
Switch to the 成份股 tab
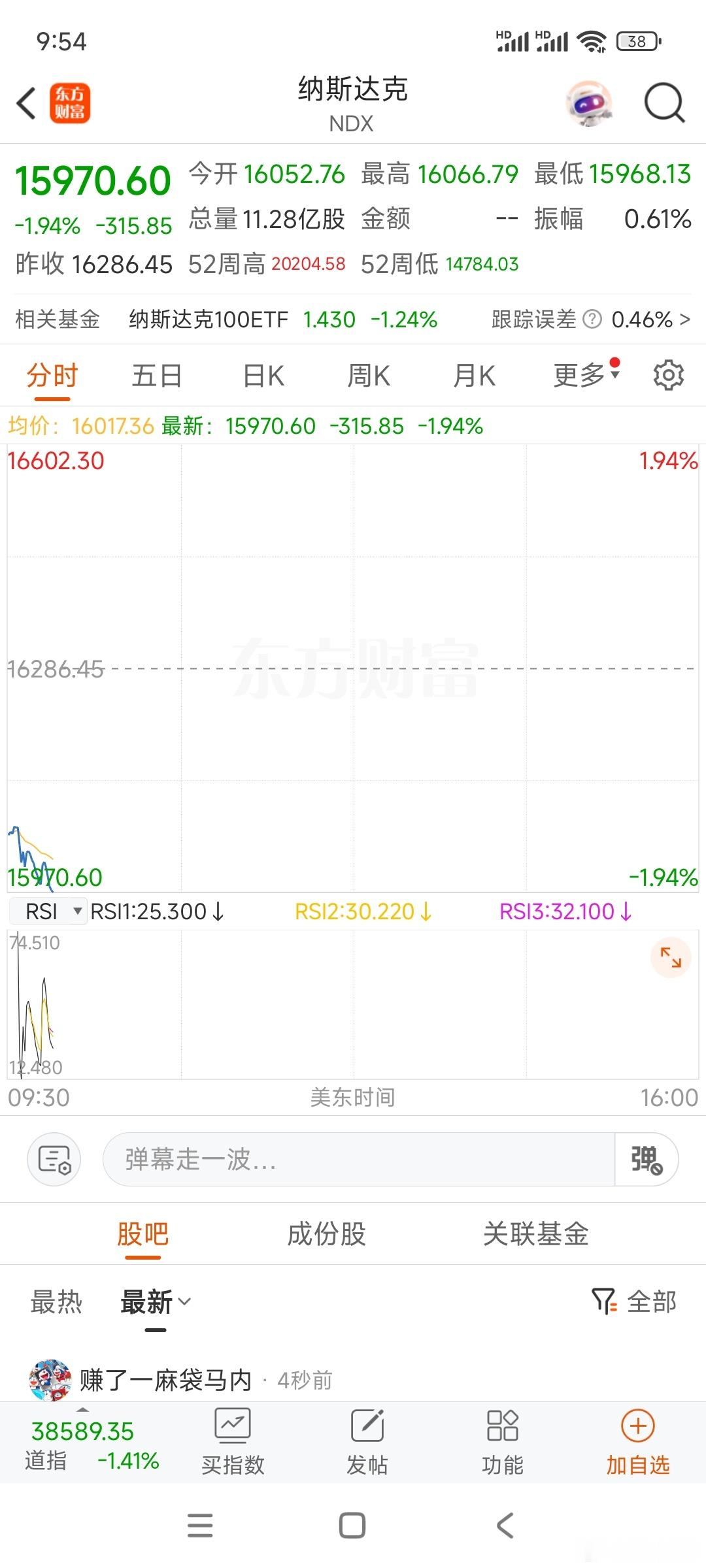click(326, 1234)
